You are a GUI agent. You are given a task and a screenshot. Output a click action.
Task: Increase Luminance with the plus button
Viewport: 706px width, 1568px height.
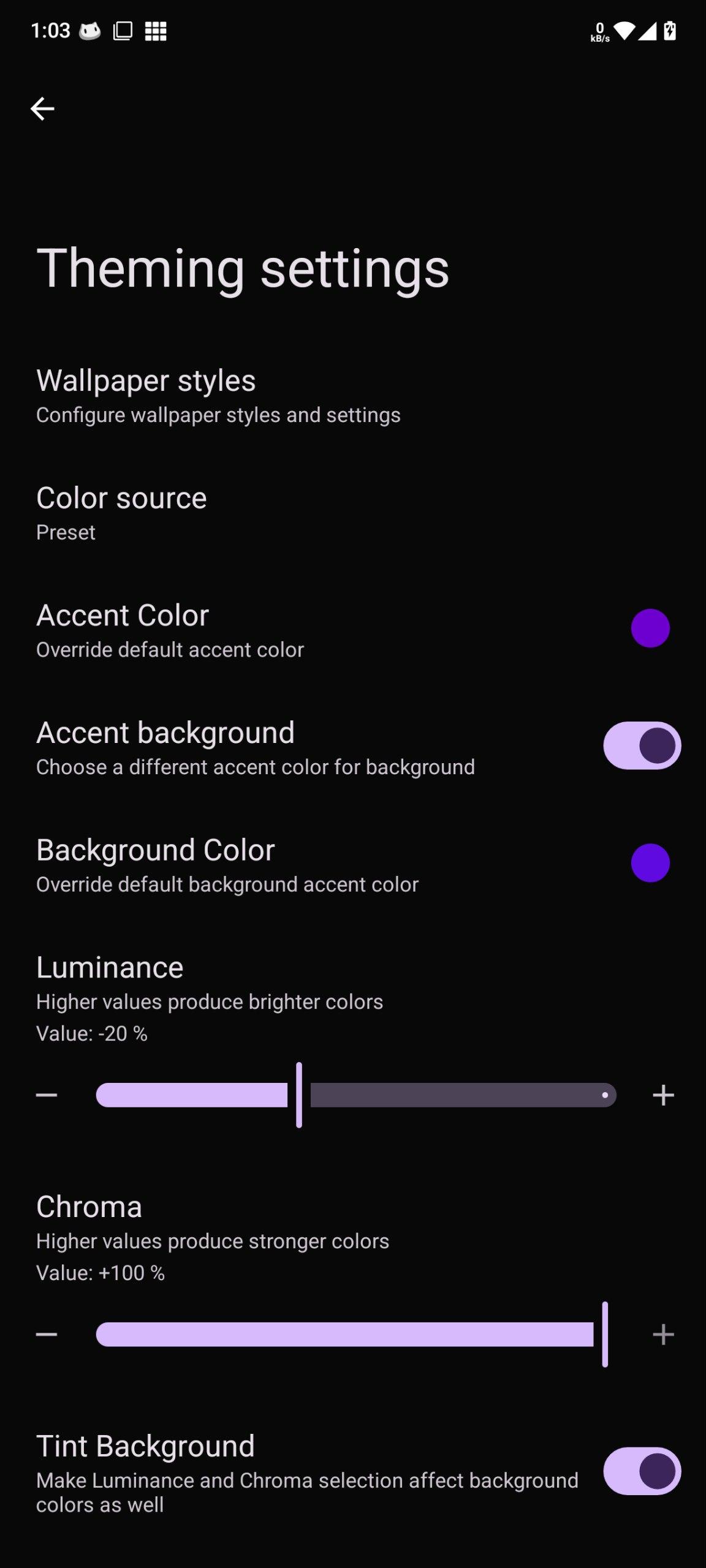(663, 1095)
